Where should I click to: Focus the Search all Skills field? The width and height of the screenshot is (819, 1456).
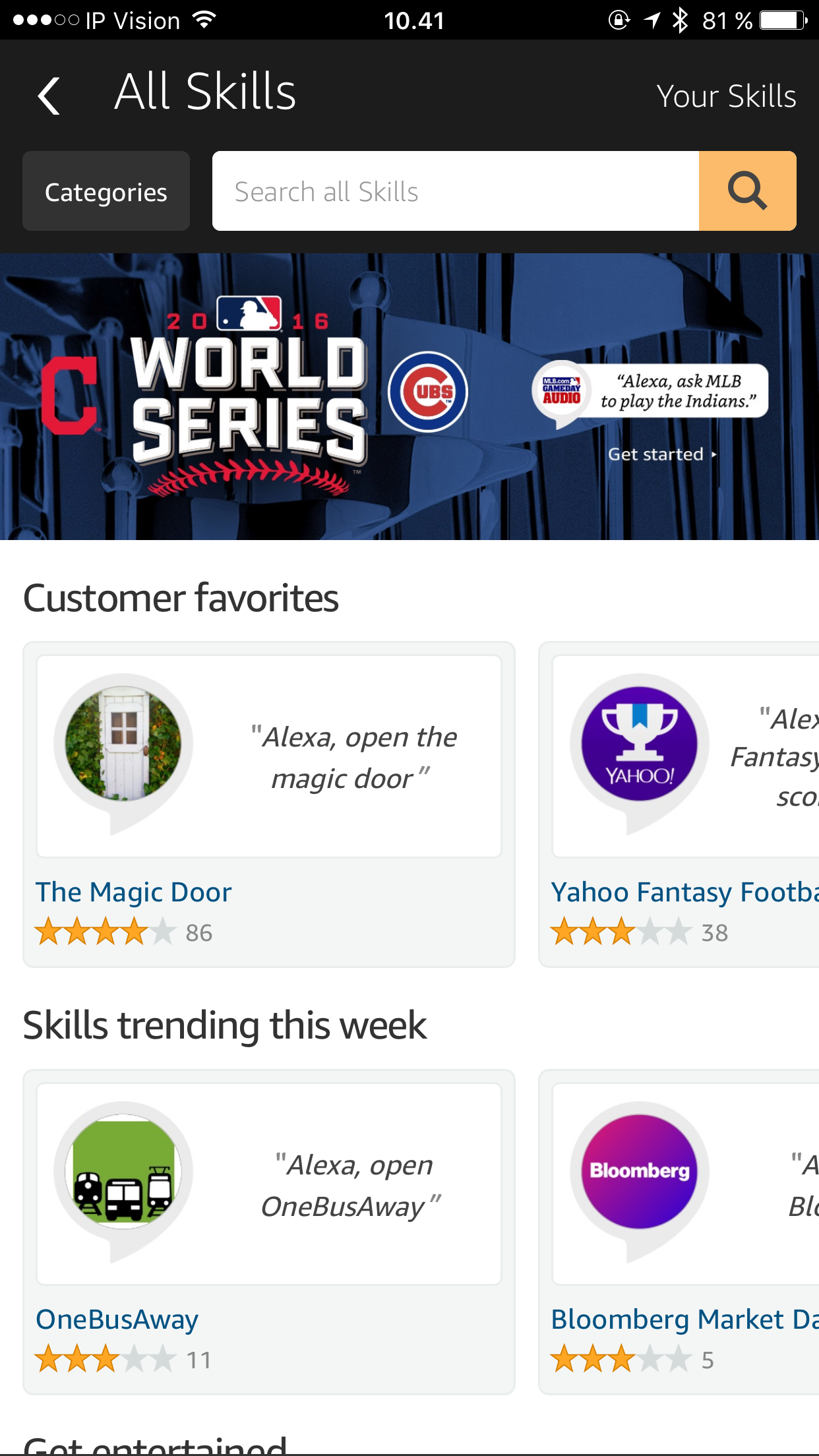click(x=455, y=191)
